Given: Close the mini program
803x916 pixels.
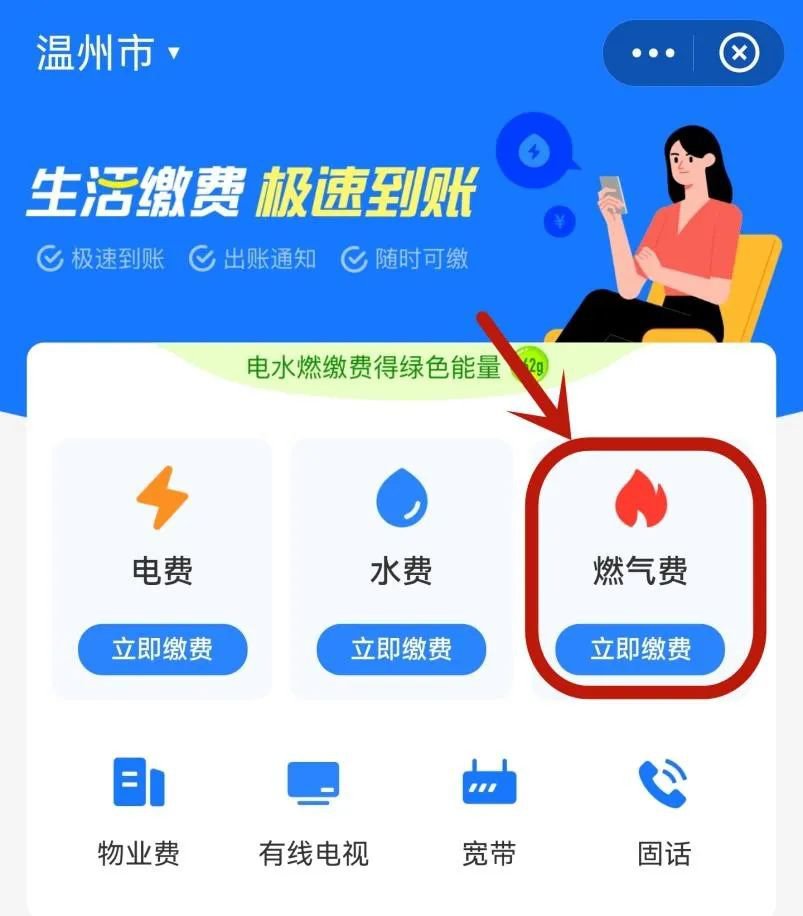Looking at the screenshot, I should tap(738, 52).
